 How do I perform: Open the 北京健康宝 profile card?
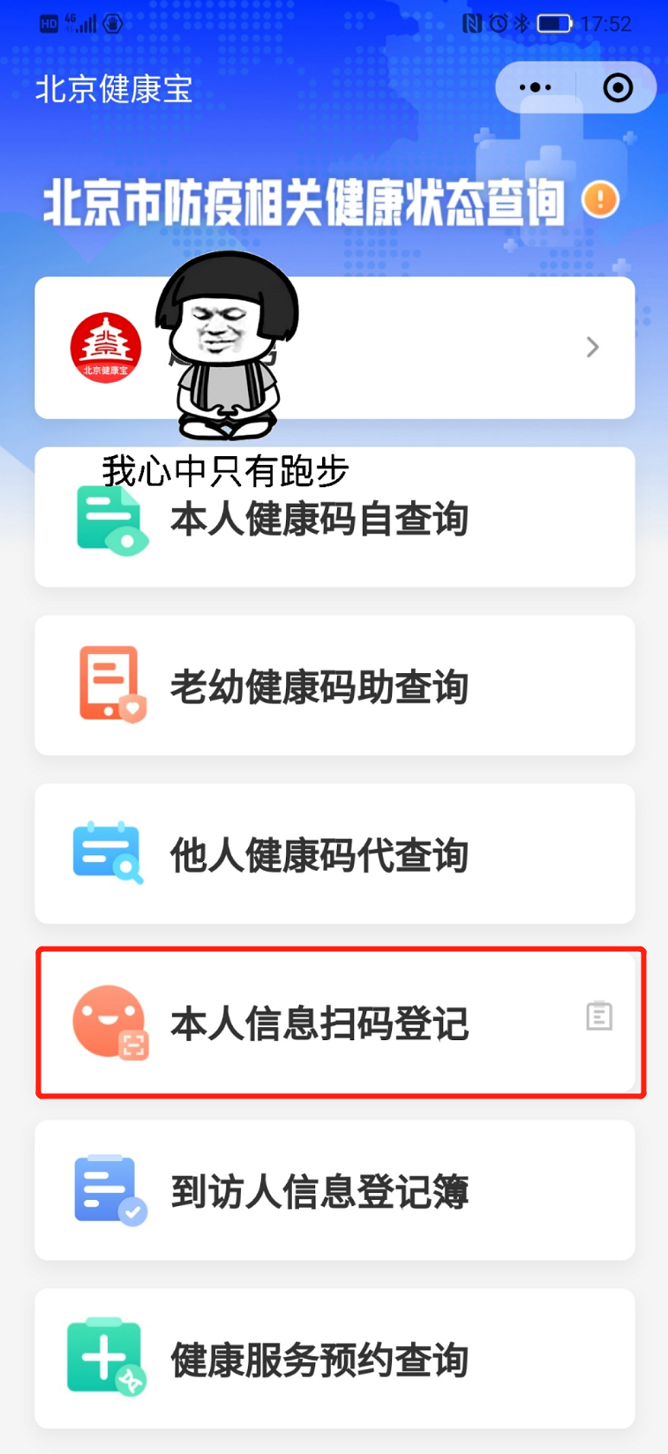(334, 347)
